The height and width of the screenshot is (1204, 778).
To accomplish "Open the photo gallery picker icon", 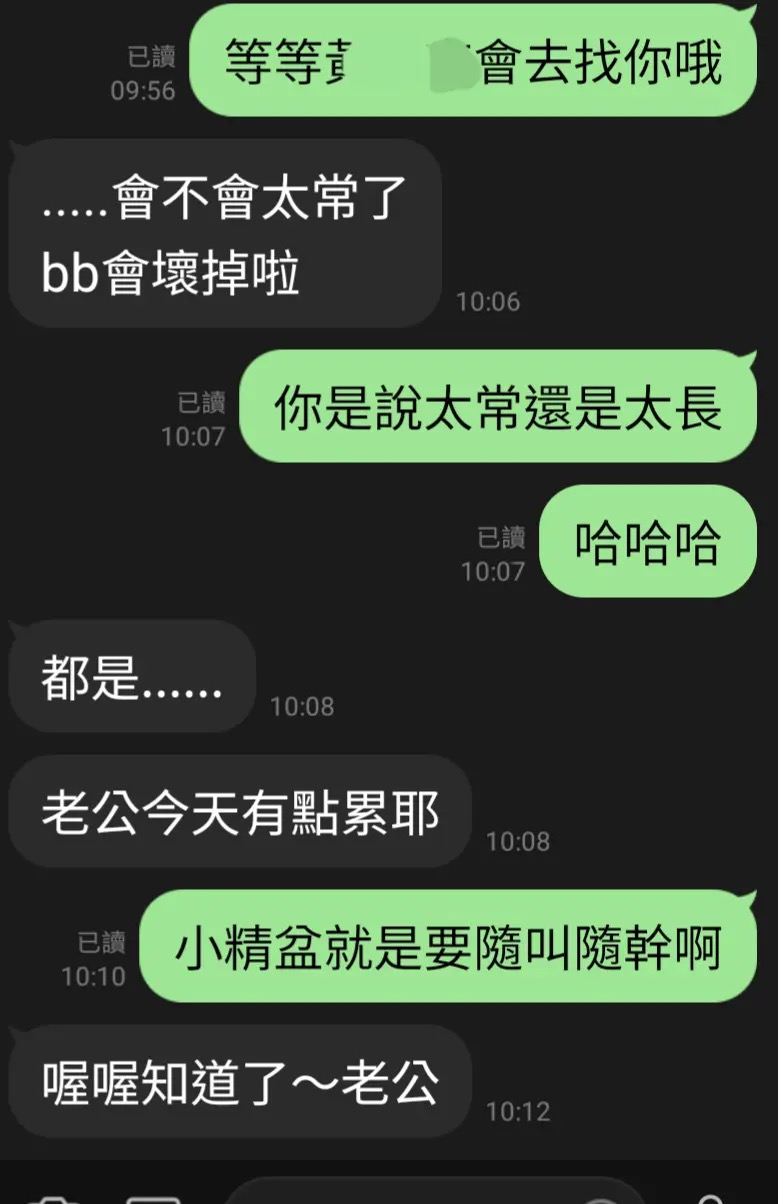I will 152,1198.
